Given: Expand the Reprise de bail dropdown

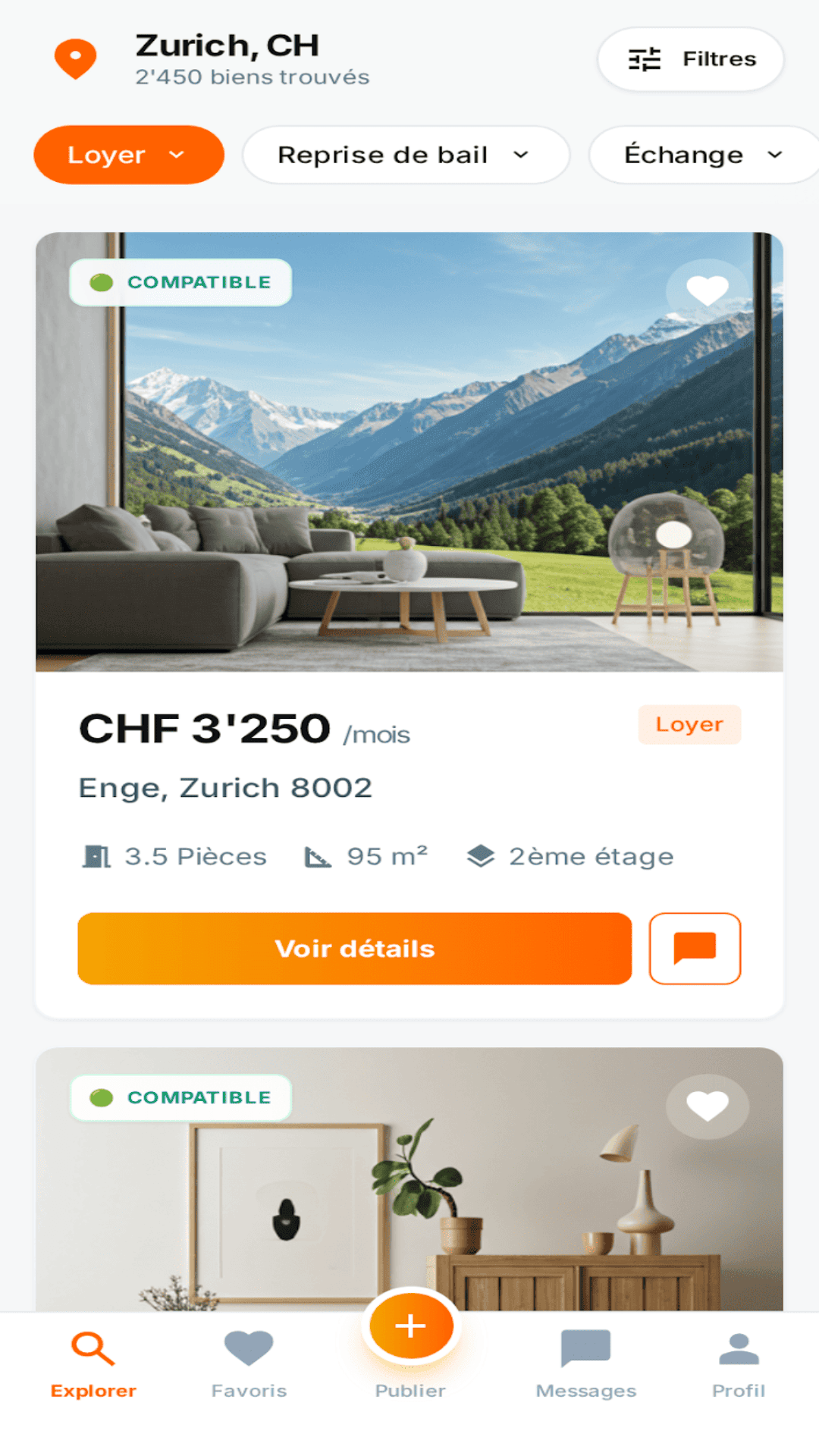Looking at the screenshot, I should pos(405,155).
